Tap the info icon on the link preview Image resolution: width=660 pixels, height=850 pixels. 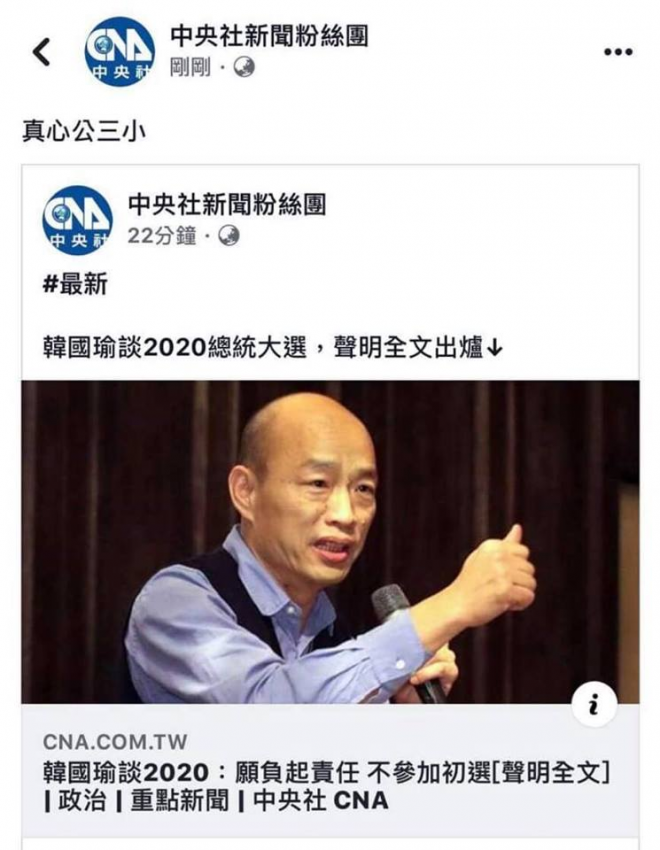(x=594, y=706)
